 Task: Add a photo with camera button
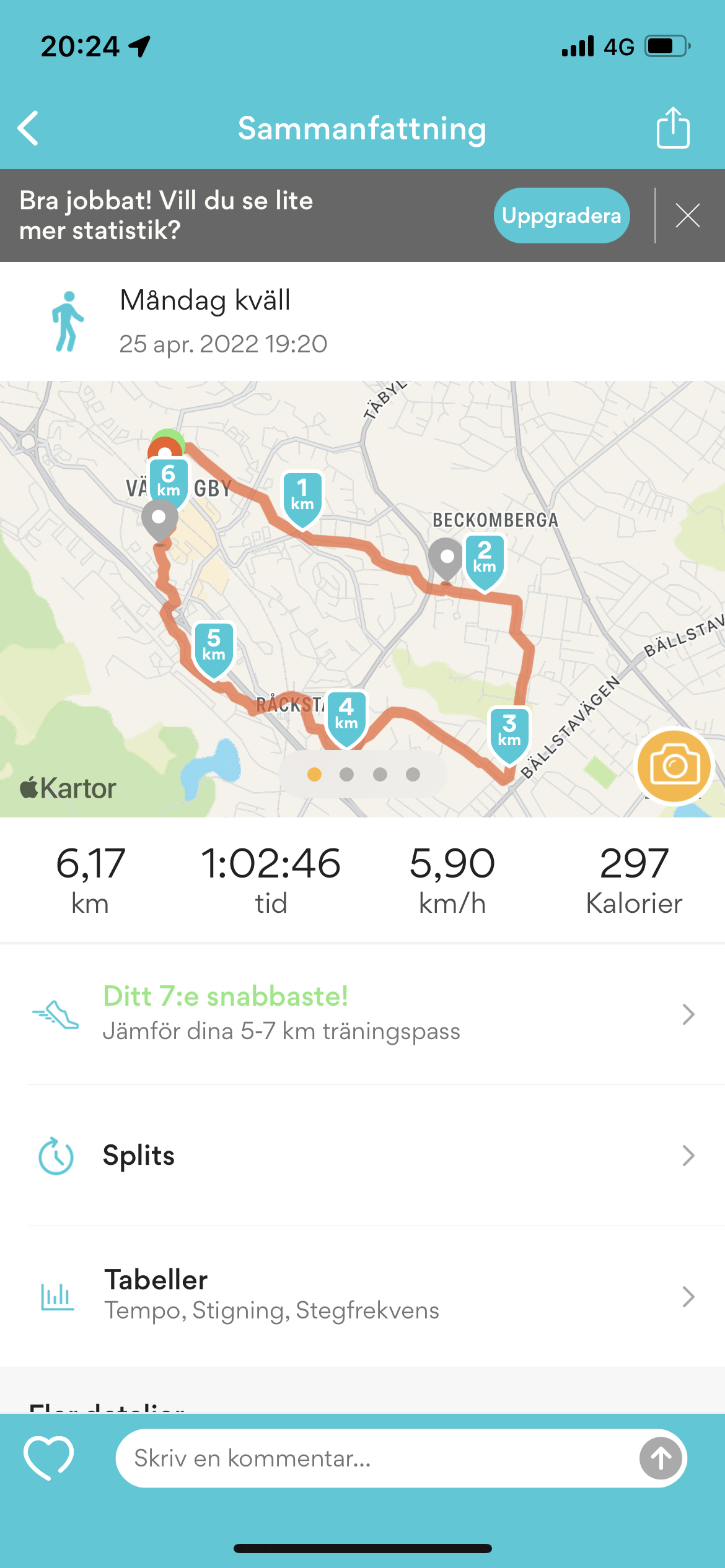pyautogui.click(x=674, y=765)
